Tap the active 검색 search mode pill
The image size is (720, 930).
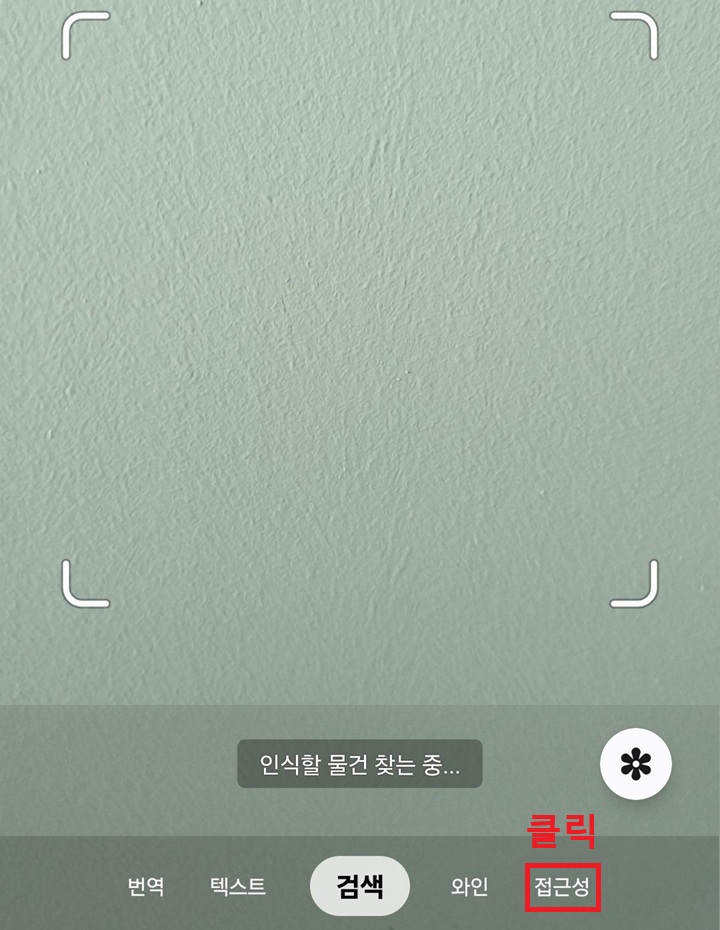click(x=361, y=886)
